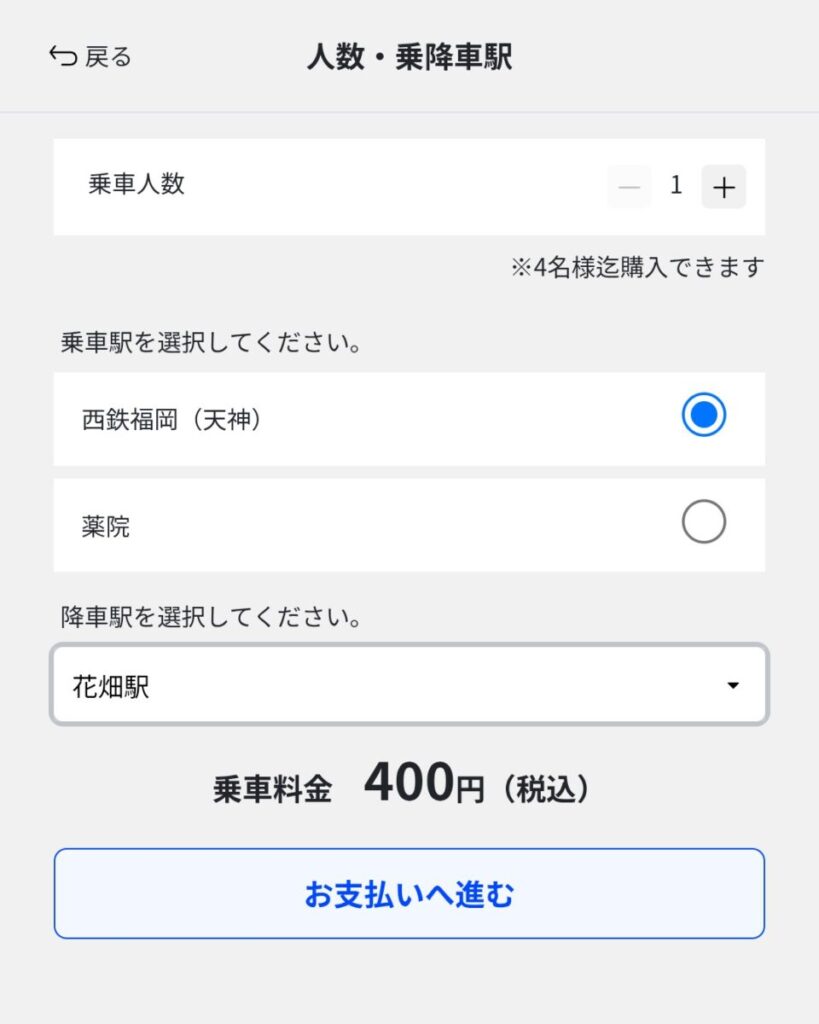Proceed with お支払いへ進む button
Screen dimensions: 819x1024
point(409,893)
